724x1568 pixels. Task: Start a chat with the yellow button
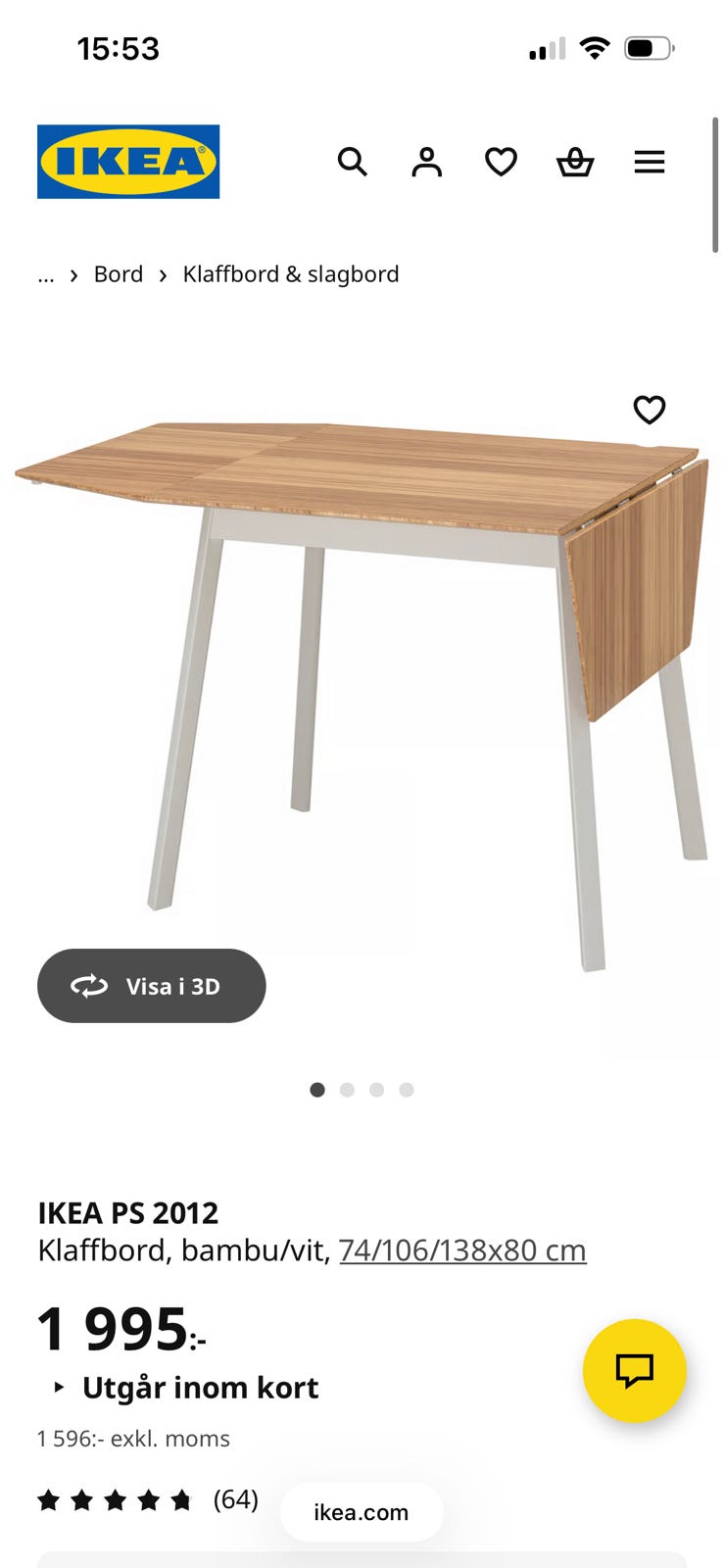(x=634, y=1370)
